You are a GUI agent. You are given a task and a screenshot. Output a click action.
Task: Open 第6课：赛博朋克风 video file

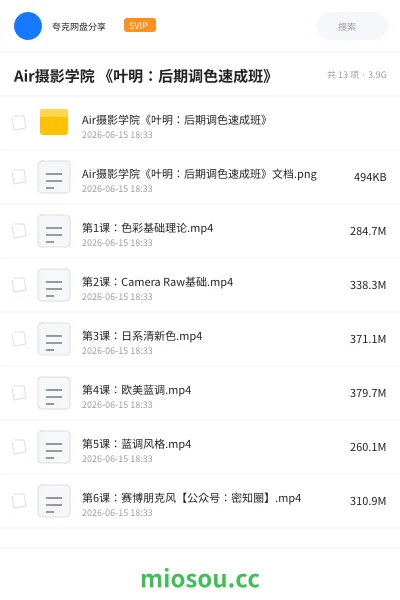click(x=200, y=501)
